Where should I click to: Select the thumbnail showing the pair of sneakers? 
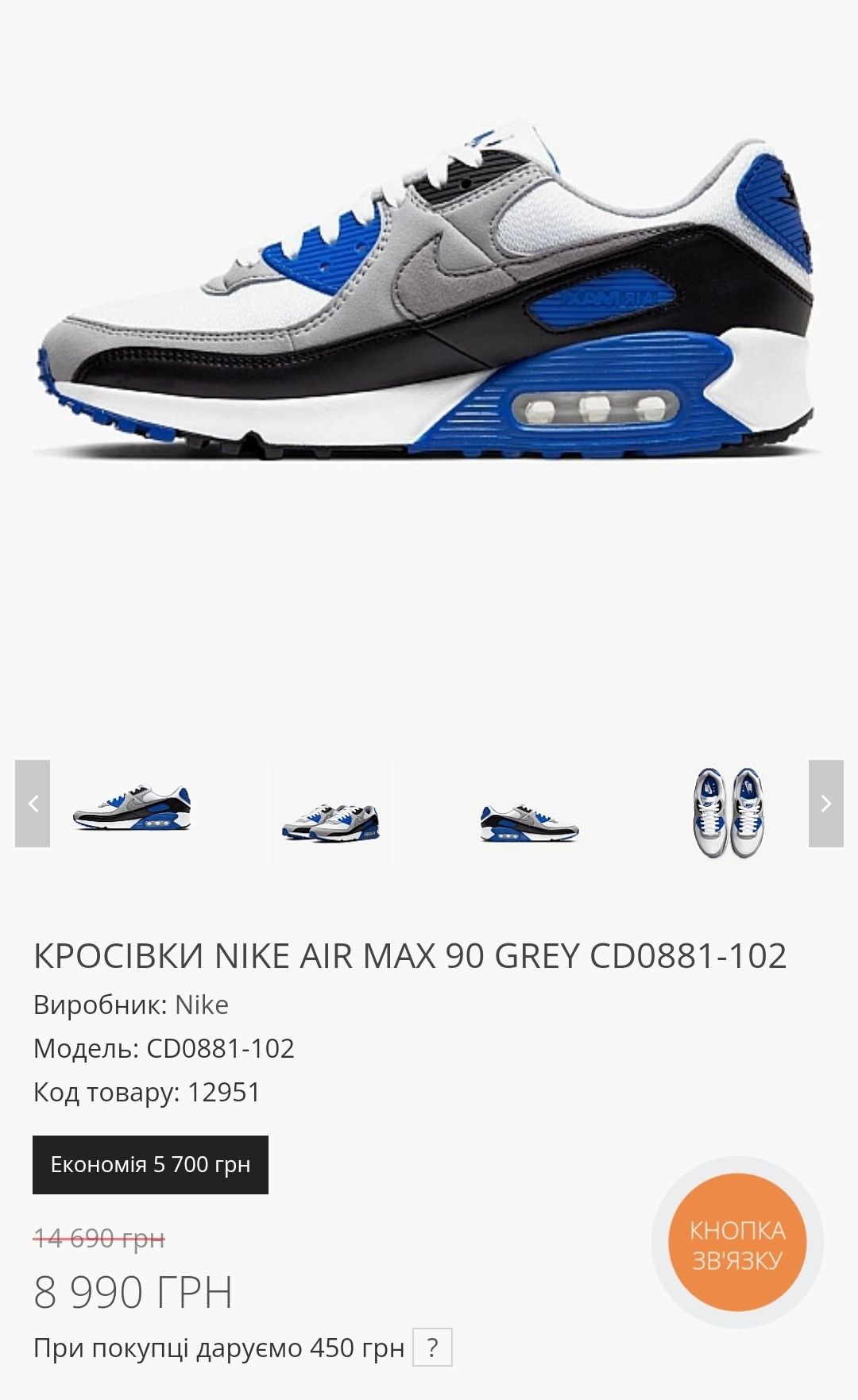pos(330,812)
